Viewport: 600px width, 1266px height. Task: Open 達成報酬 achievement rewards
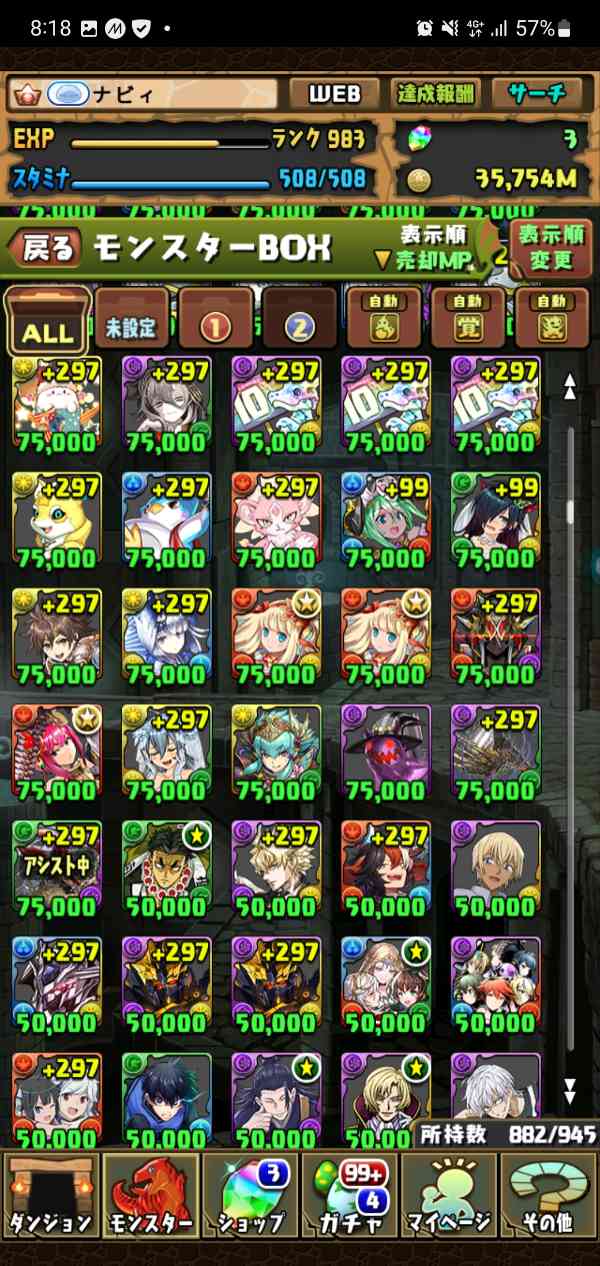pyautogui.click(x=433, y=94)
